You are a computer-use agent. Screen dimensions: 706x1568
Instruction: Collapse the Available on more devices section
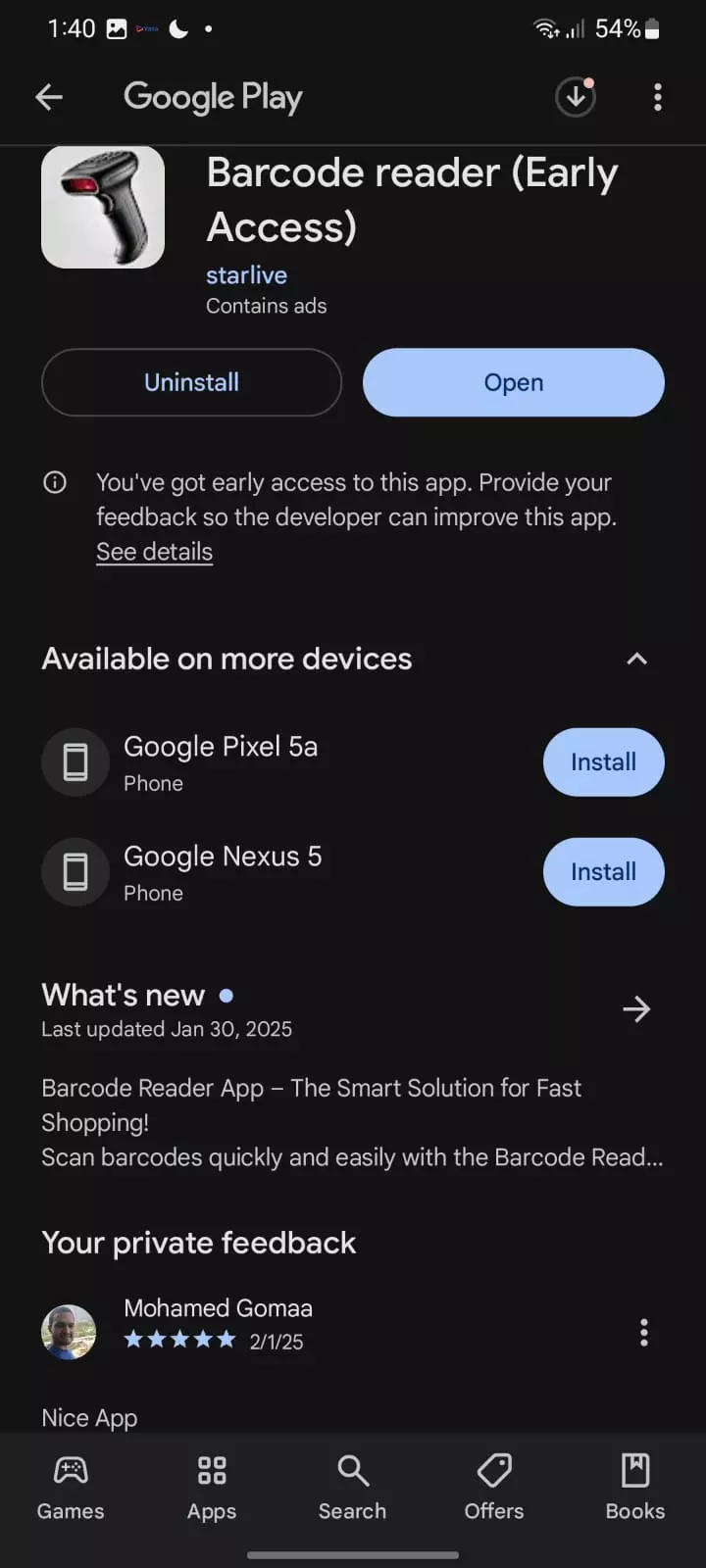pyautogui.click(x=636, y=659)
